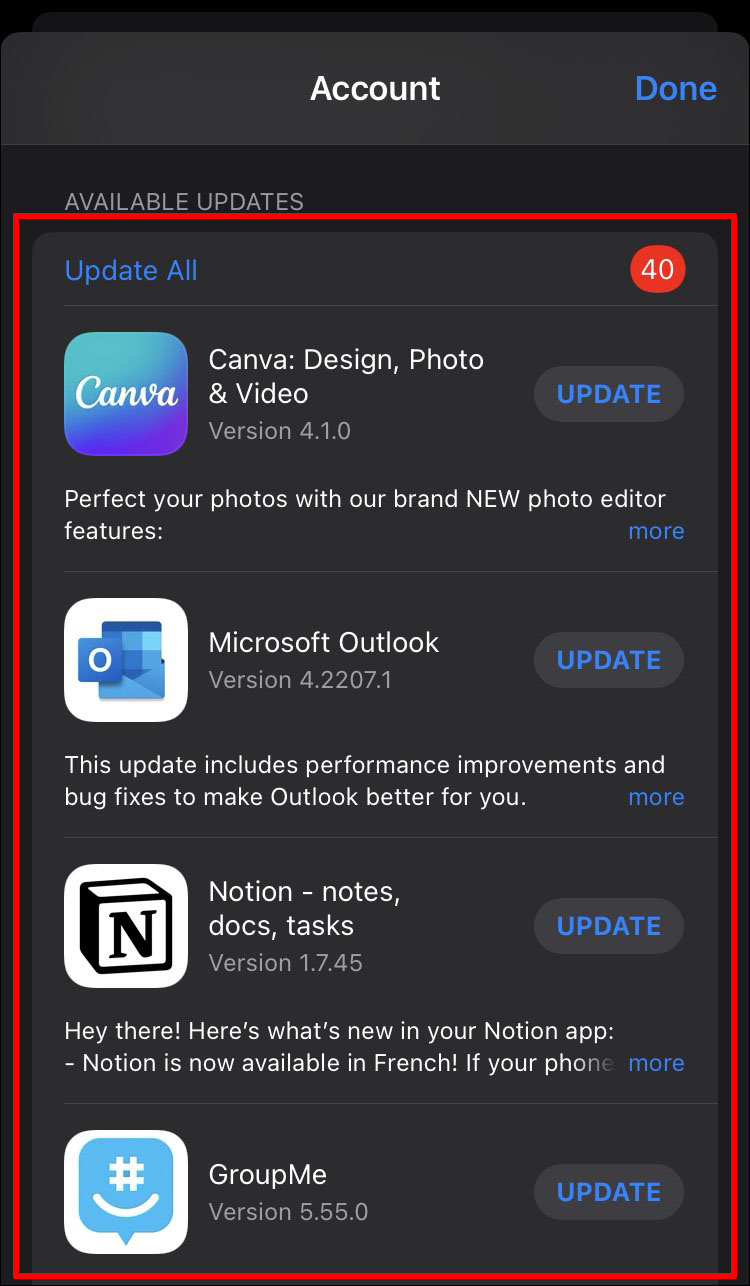Update the Canva app
750x1286 pixels.
click(x=608, y=394)
